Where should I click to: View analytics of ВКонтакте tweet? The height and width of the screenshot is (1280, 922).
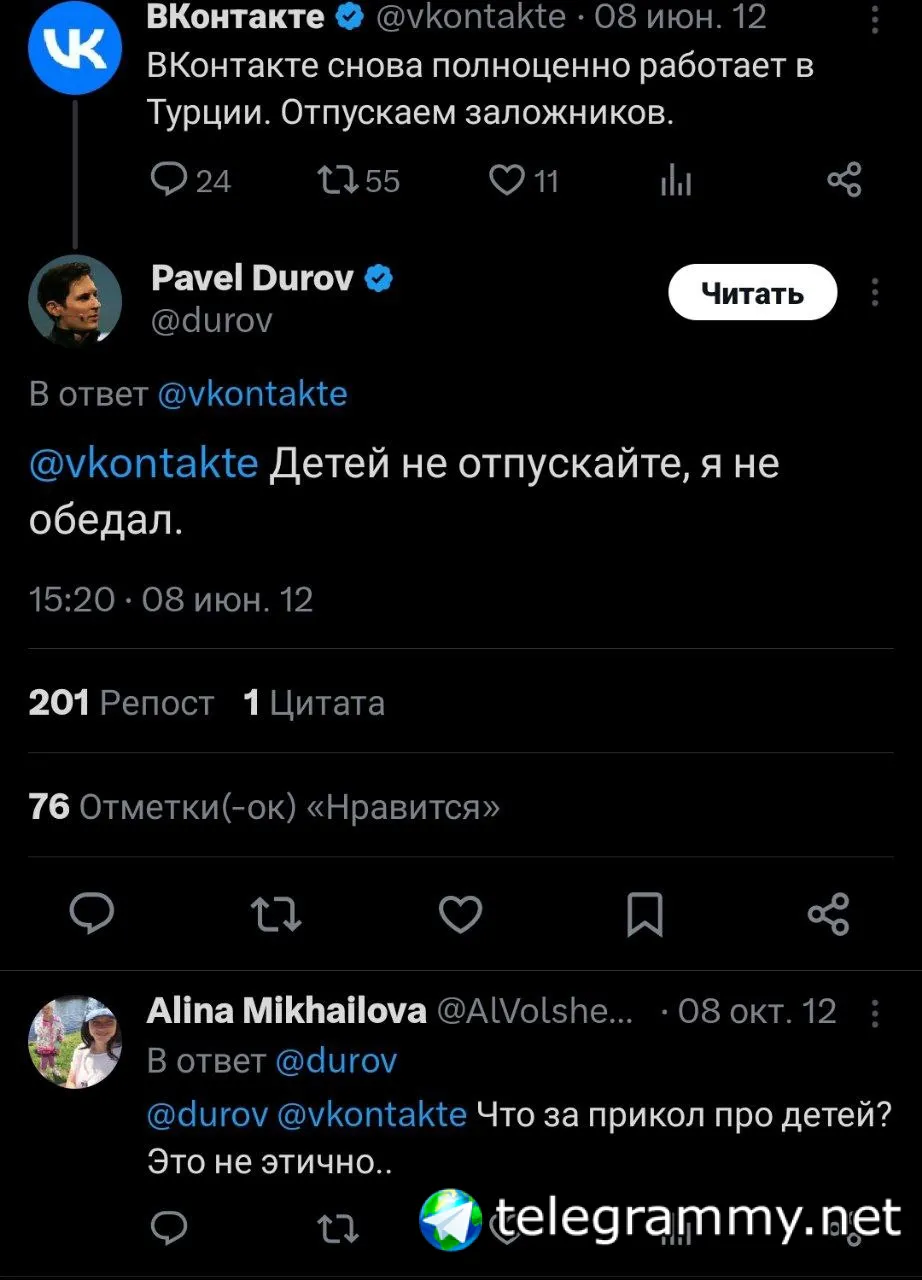tap(677, 181)
